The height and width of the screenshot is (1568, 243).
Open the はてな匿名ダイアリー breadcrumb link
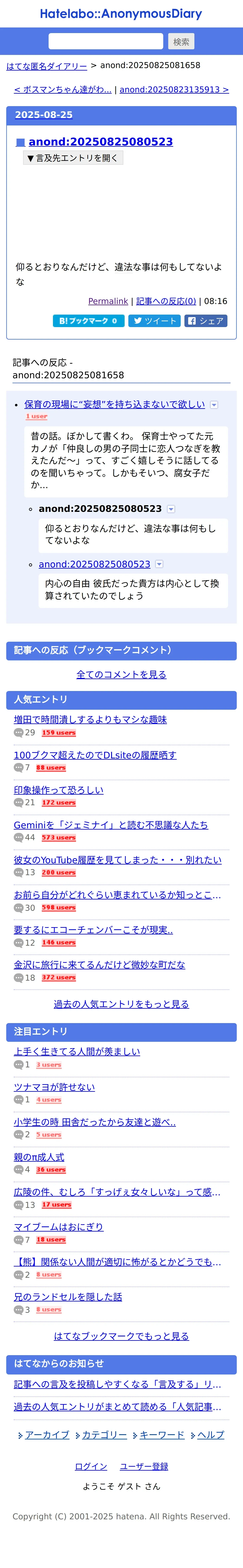click(x=47, y=66)
